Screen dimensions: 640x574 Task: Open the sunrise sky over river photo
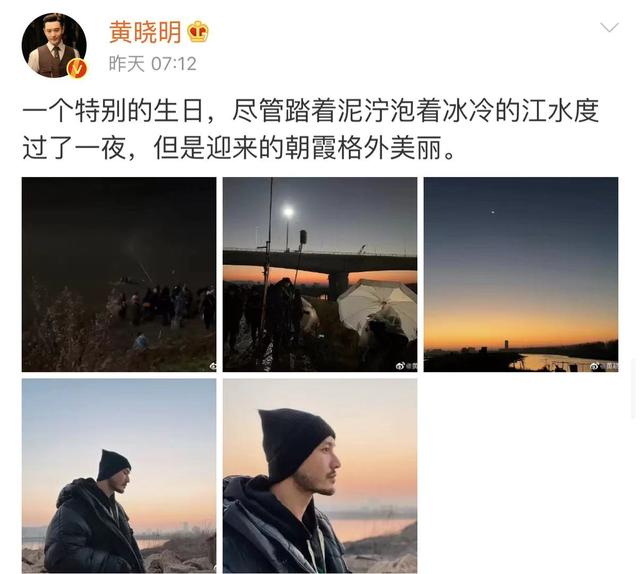(520, 274)
